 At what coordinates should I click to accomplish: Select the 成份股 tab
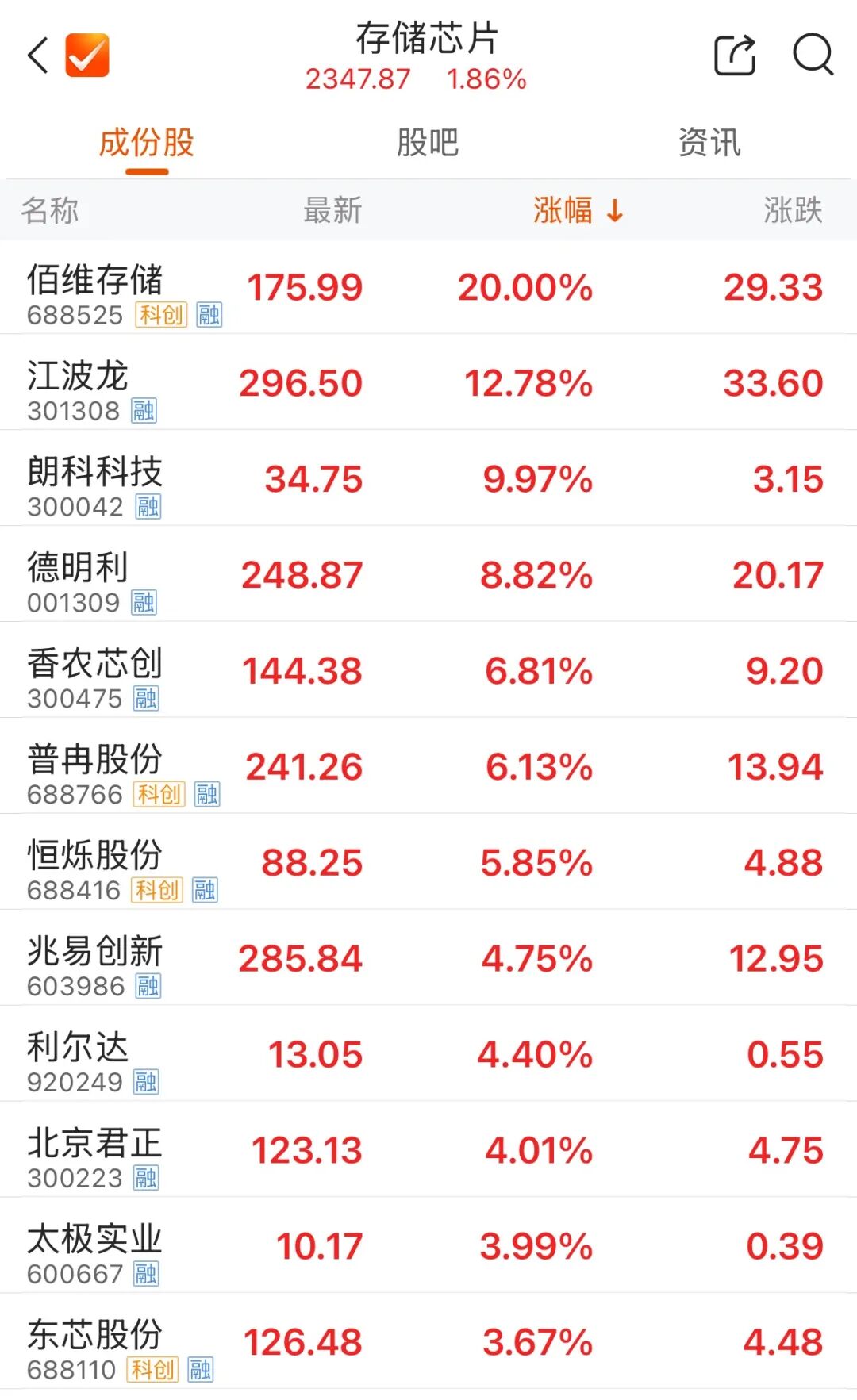(147, 144)
